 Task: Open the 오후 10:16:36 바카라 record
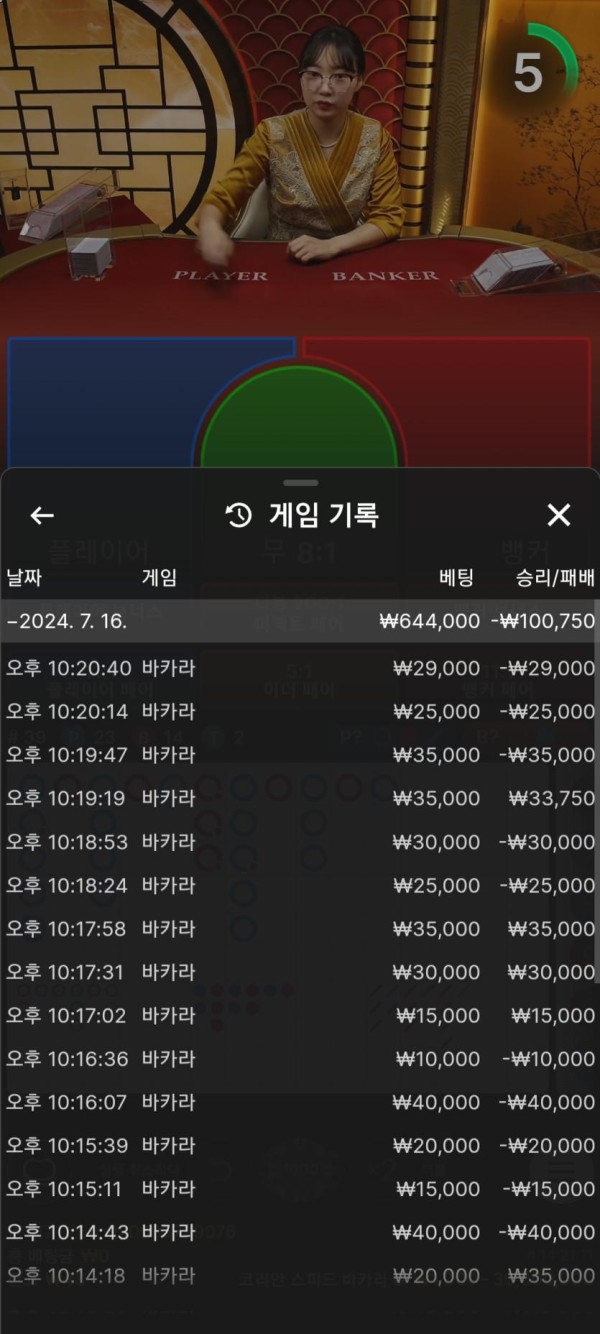tap(300, 1059)
